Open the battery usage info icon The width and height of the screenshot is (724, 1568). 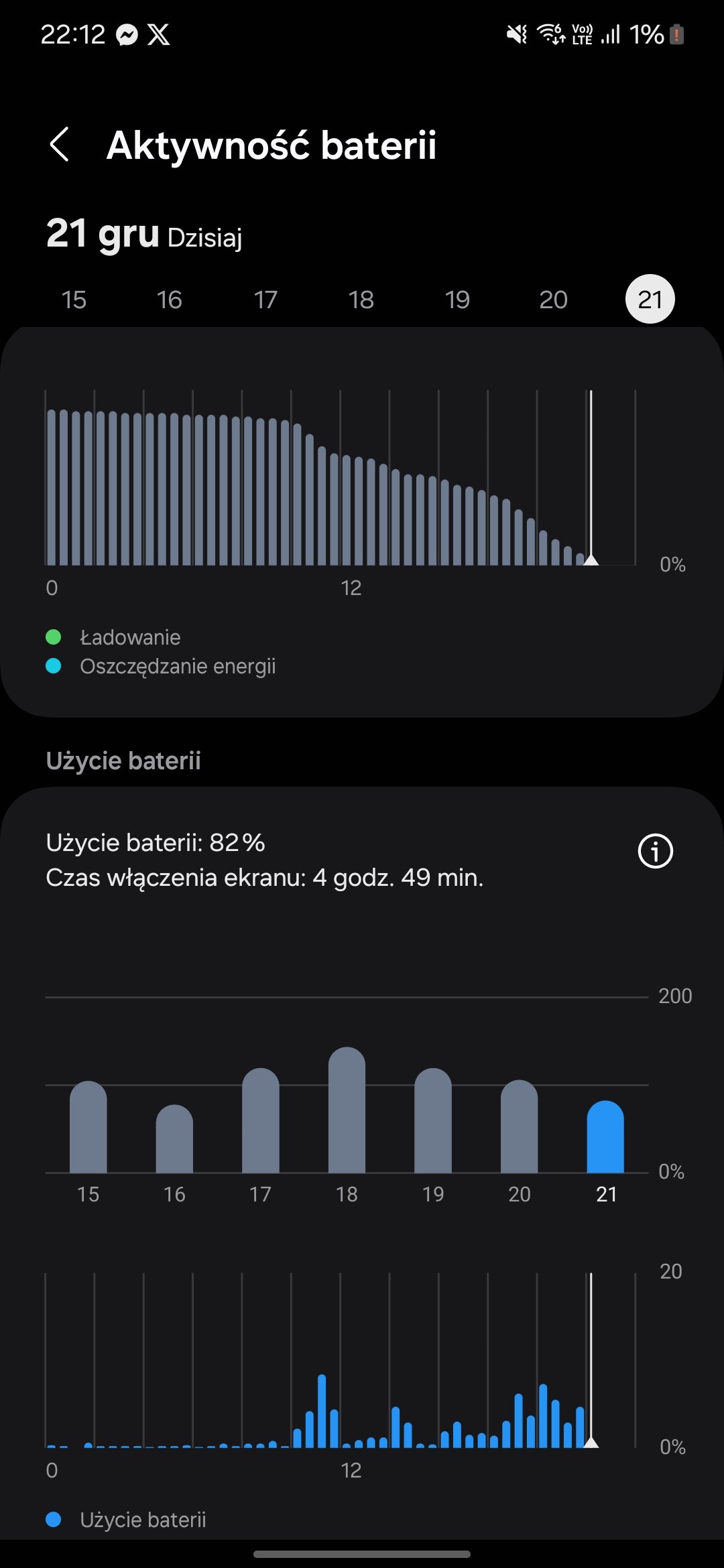pyautogui.click(x=655, y=851)
